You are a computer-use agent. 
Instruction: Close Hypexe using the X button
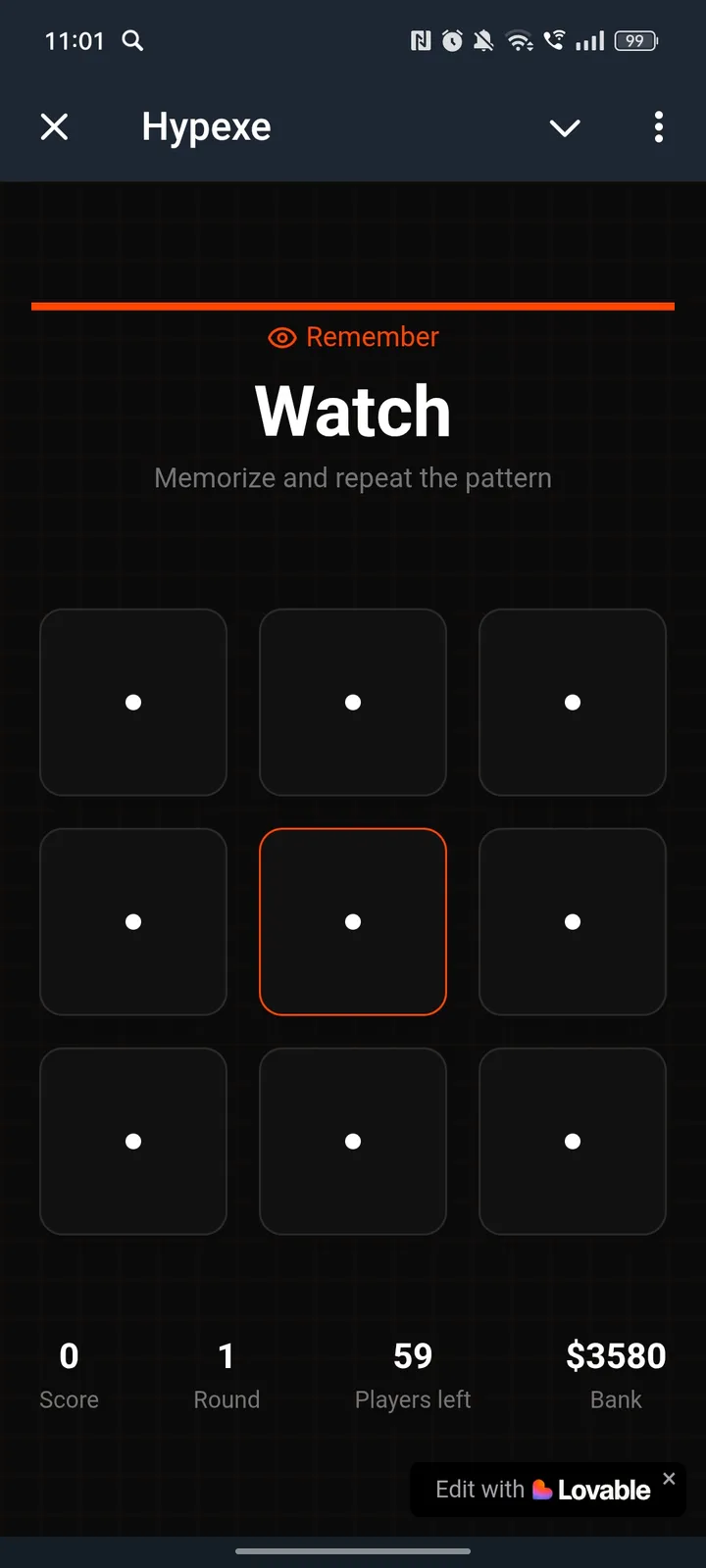[x=55, y=127]
